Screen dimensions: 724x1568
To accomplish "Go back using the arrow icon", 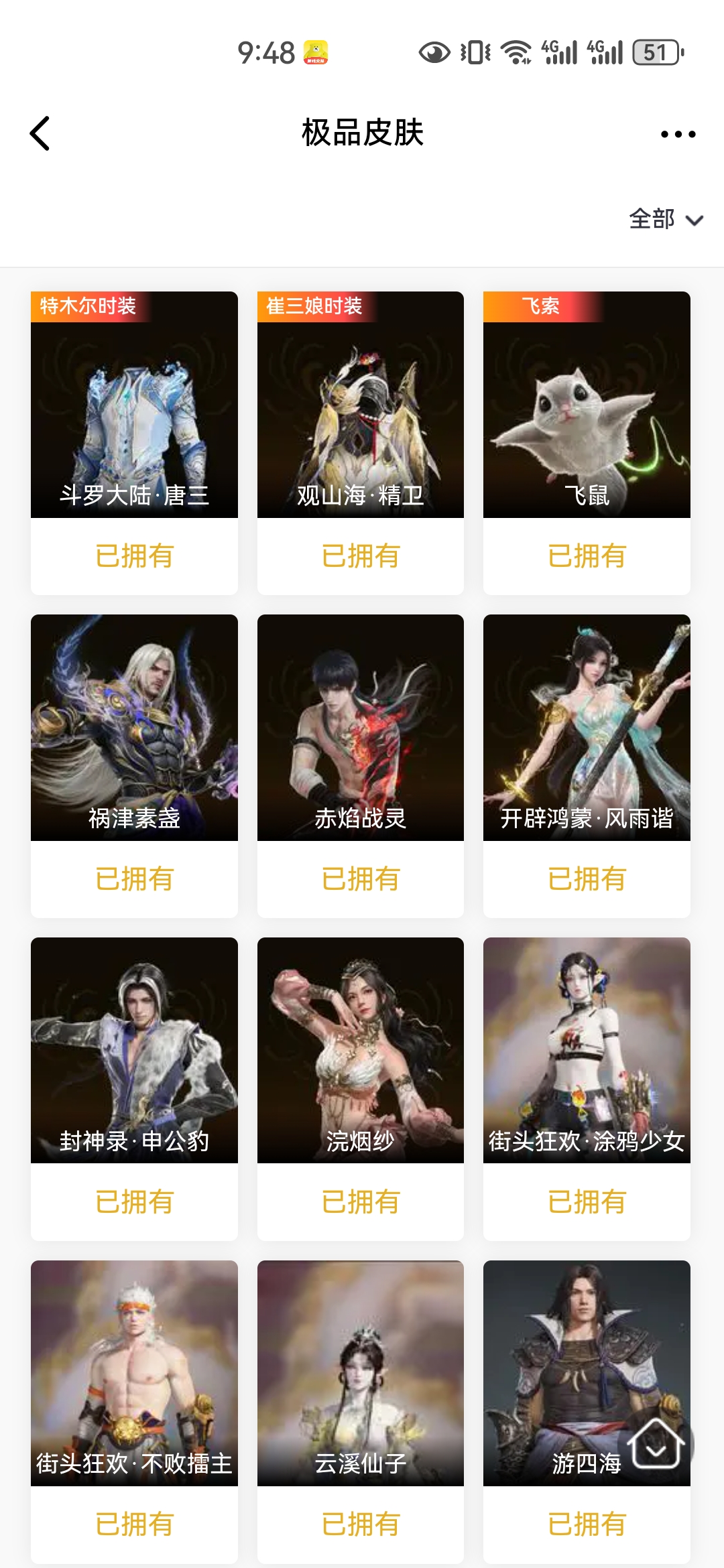I will [40, 133].
